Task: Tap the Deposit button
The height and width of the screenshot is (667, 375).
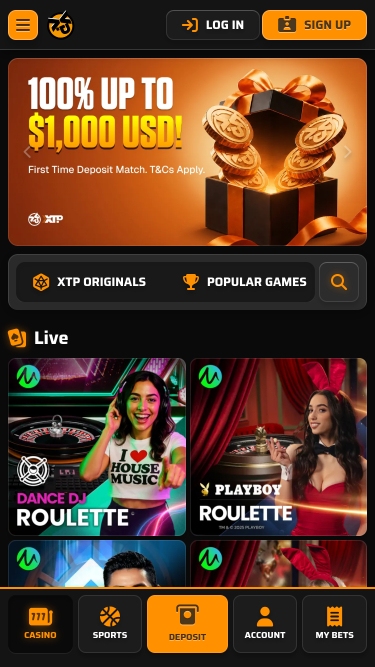Action: (188, 624)
